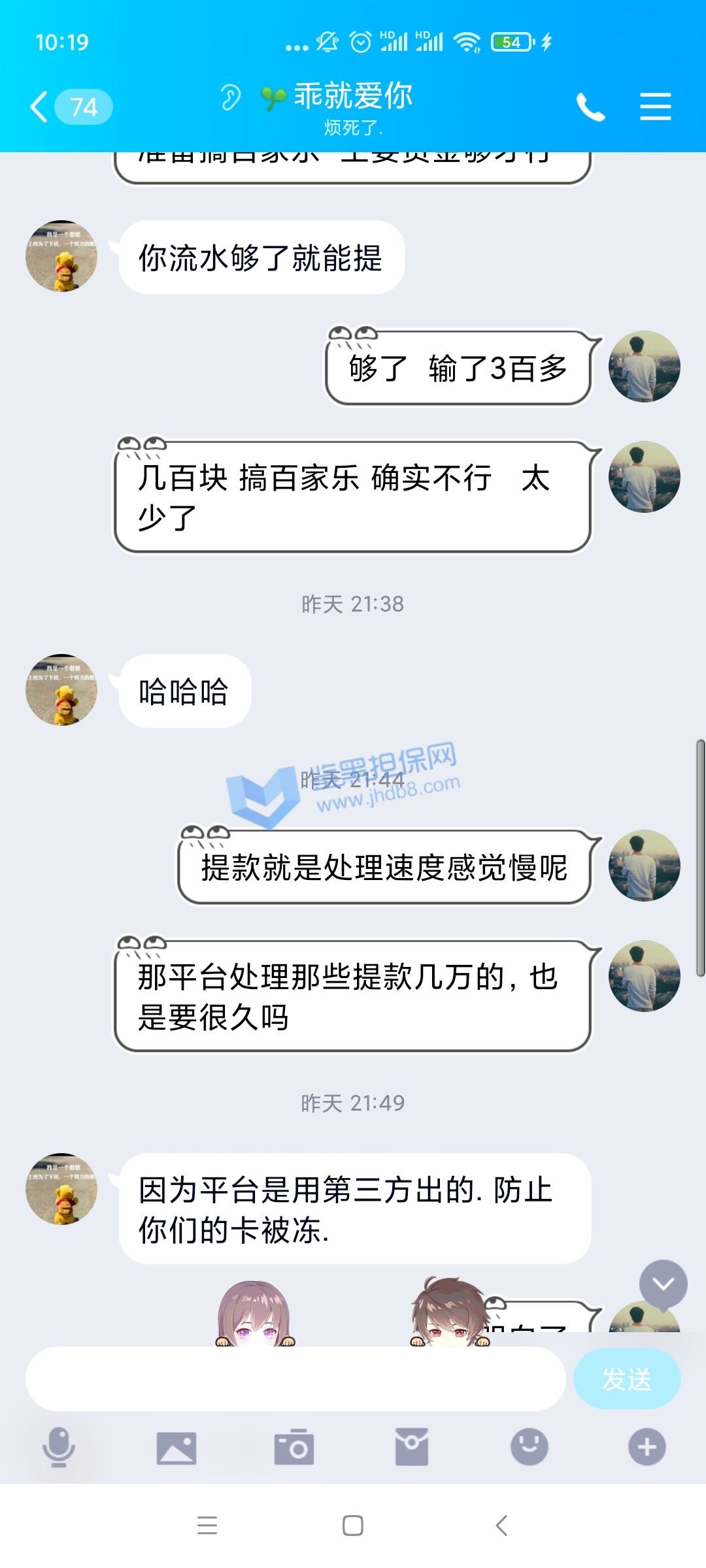Open the camera to take a photo
This screenshot has width=706, height=1568.
pyautogui.click(x=294, y=1447)
